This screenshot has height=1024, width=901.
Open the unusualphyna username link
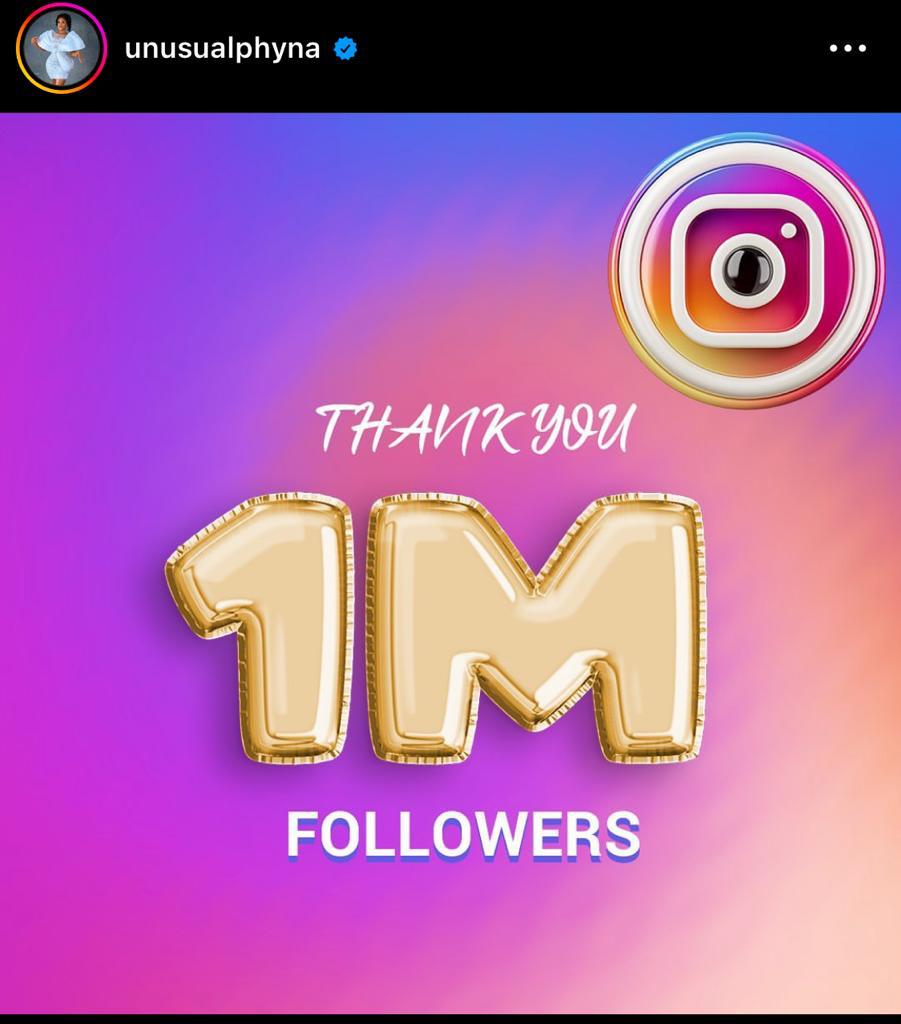pyautogui.click(x=222, y=48)
